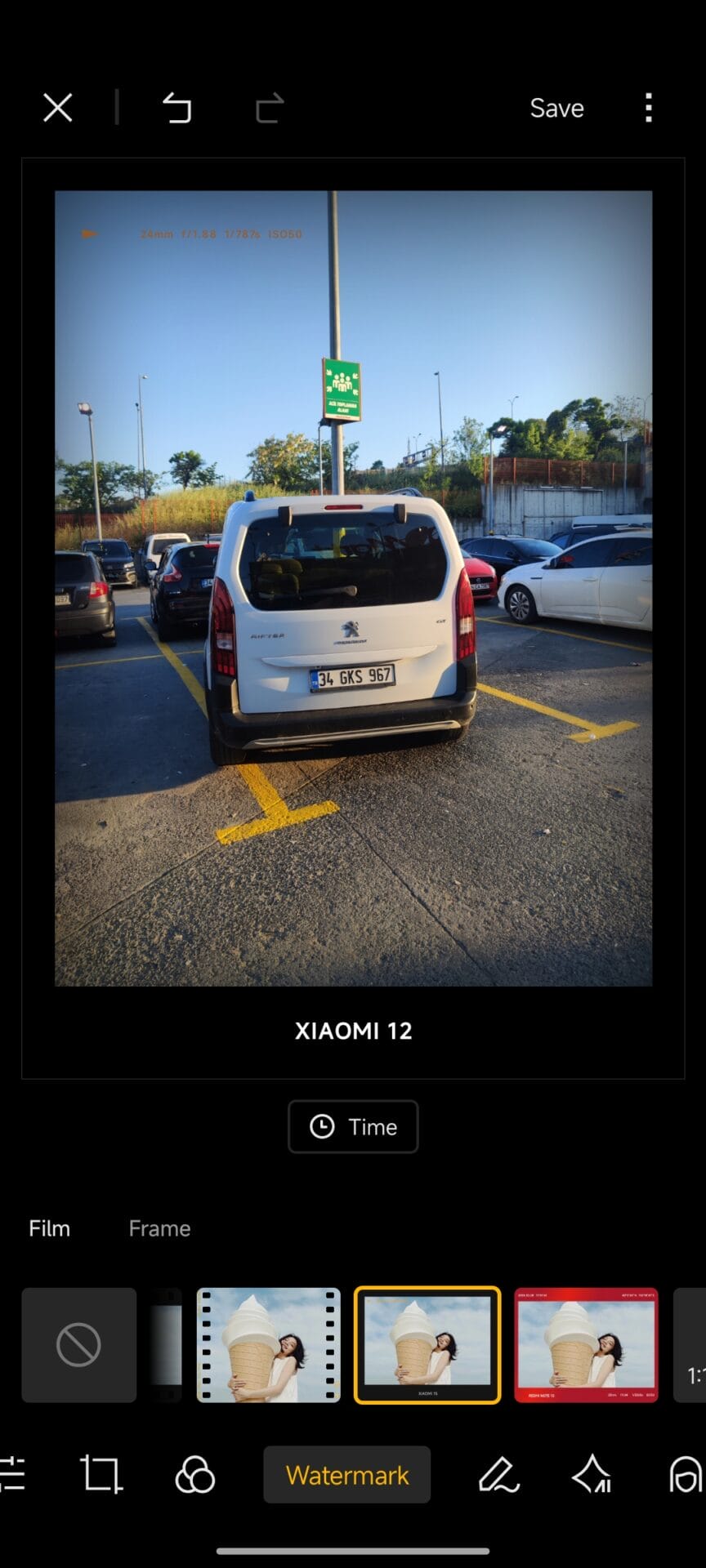The image size is (706, 1568).
Task: Switch to the Frame tab
Action: pyautogui.click(x=159, y=1228)
